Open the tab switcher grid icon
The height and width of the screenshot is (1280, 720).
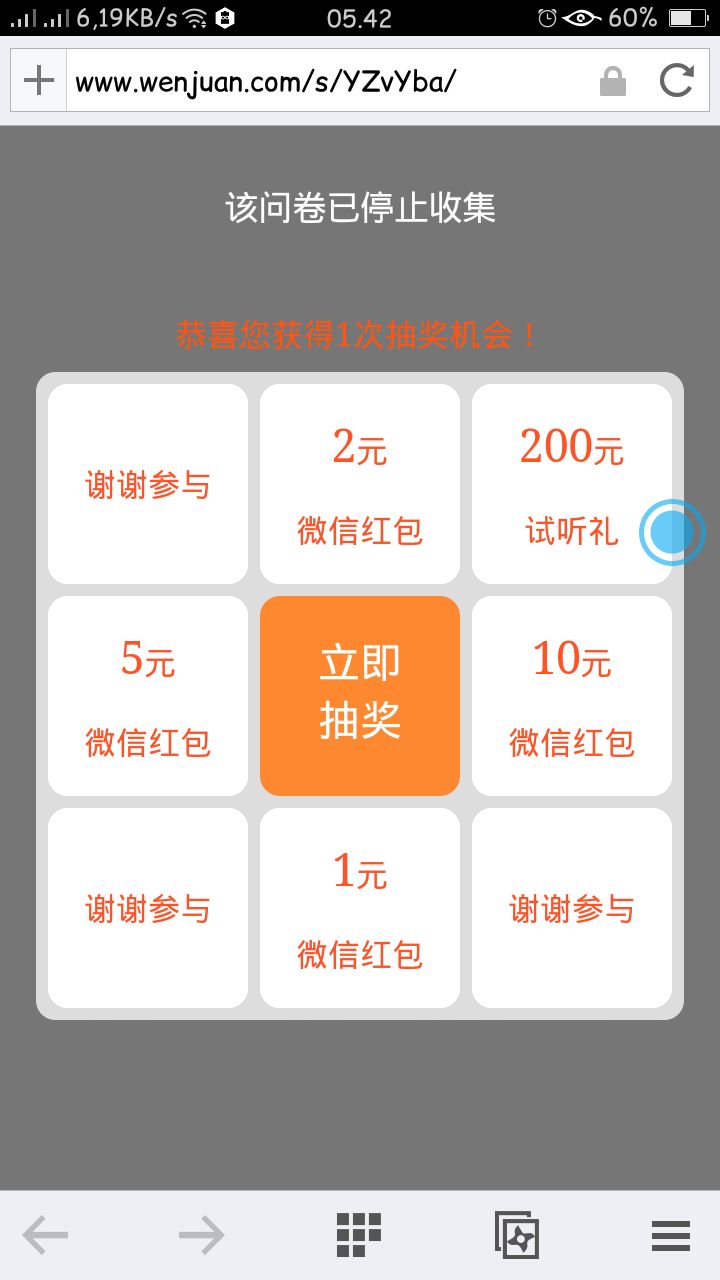(356, 1234)
